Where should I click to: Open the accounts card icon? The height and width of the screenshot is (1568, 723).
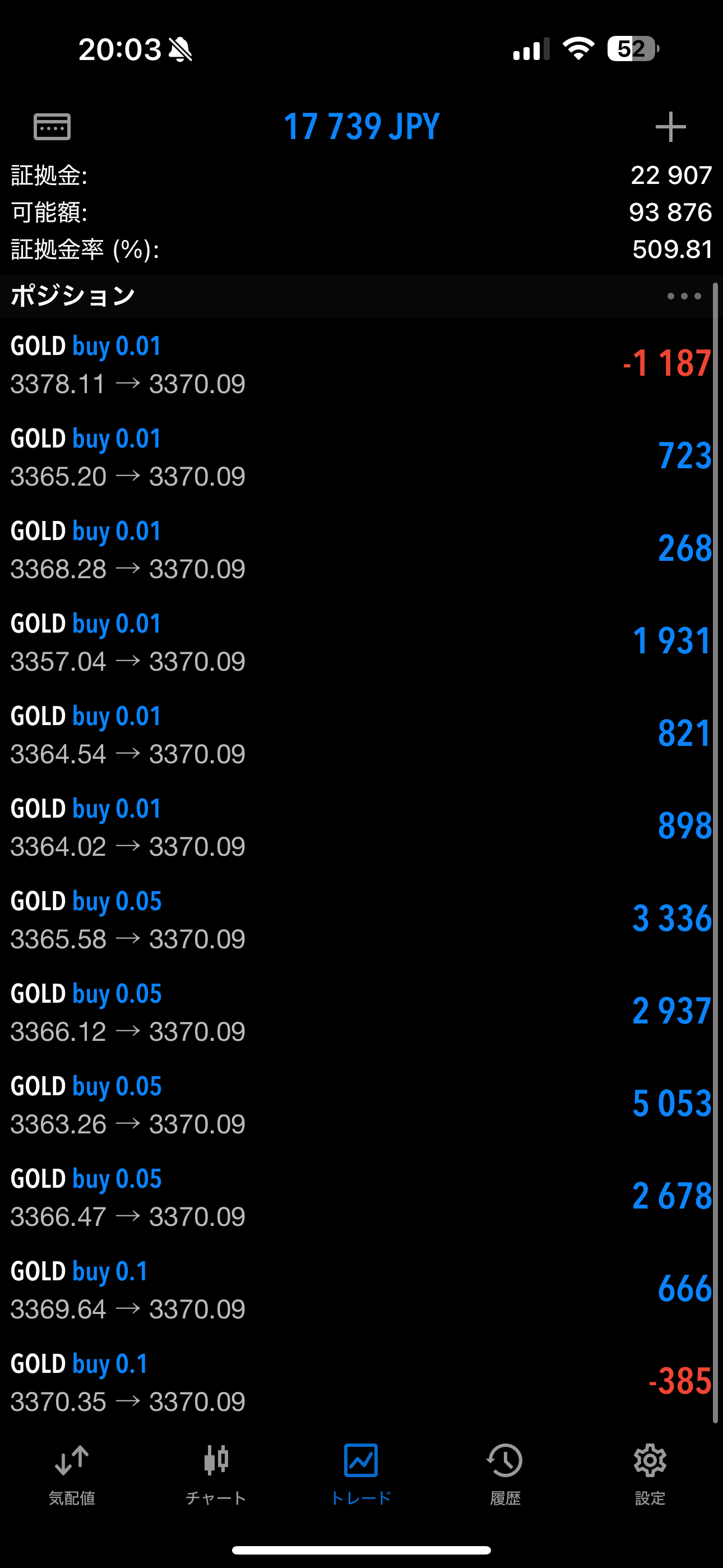[x=52, y=127]
